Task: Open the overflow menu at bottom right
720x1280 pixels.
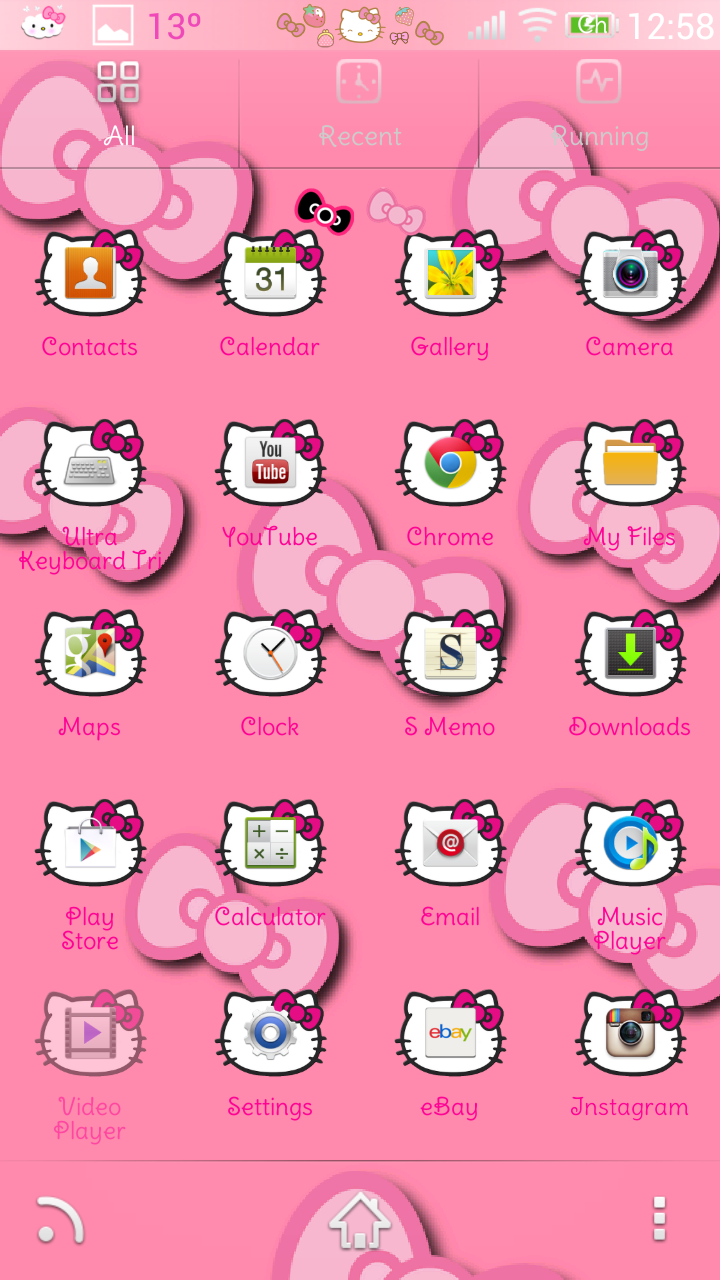Action: (x=659, y=1218)
